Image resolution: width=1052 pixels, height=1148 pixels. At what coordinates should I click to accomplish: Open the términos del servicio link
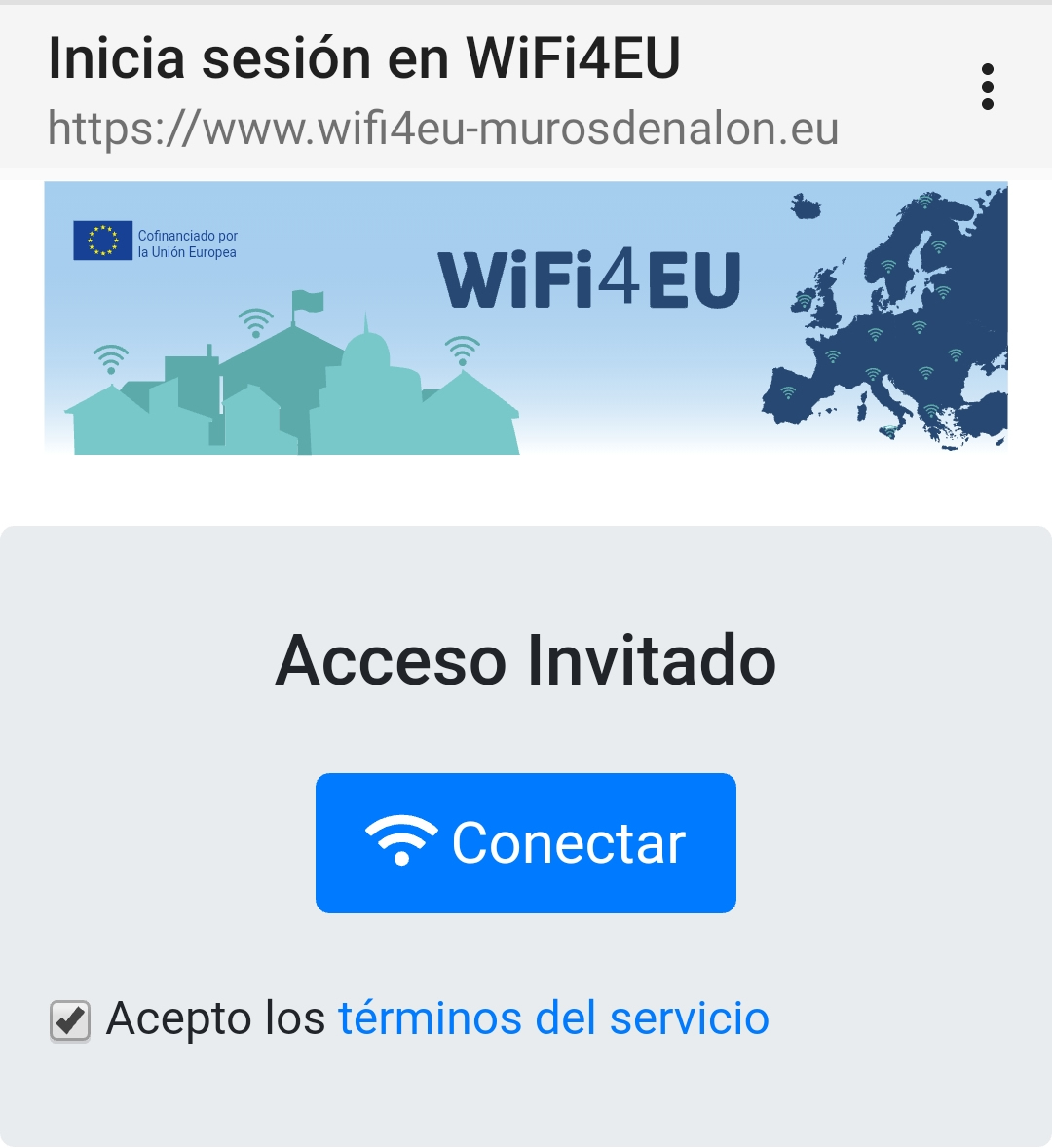point(553,1018)
